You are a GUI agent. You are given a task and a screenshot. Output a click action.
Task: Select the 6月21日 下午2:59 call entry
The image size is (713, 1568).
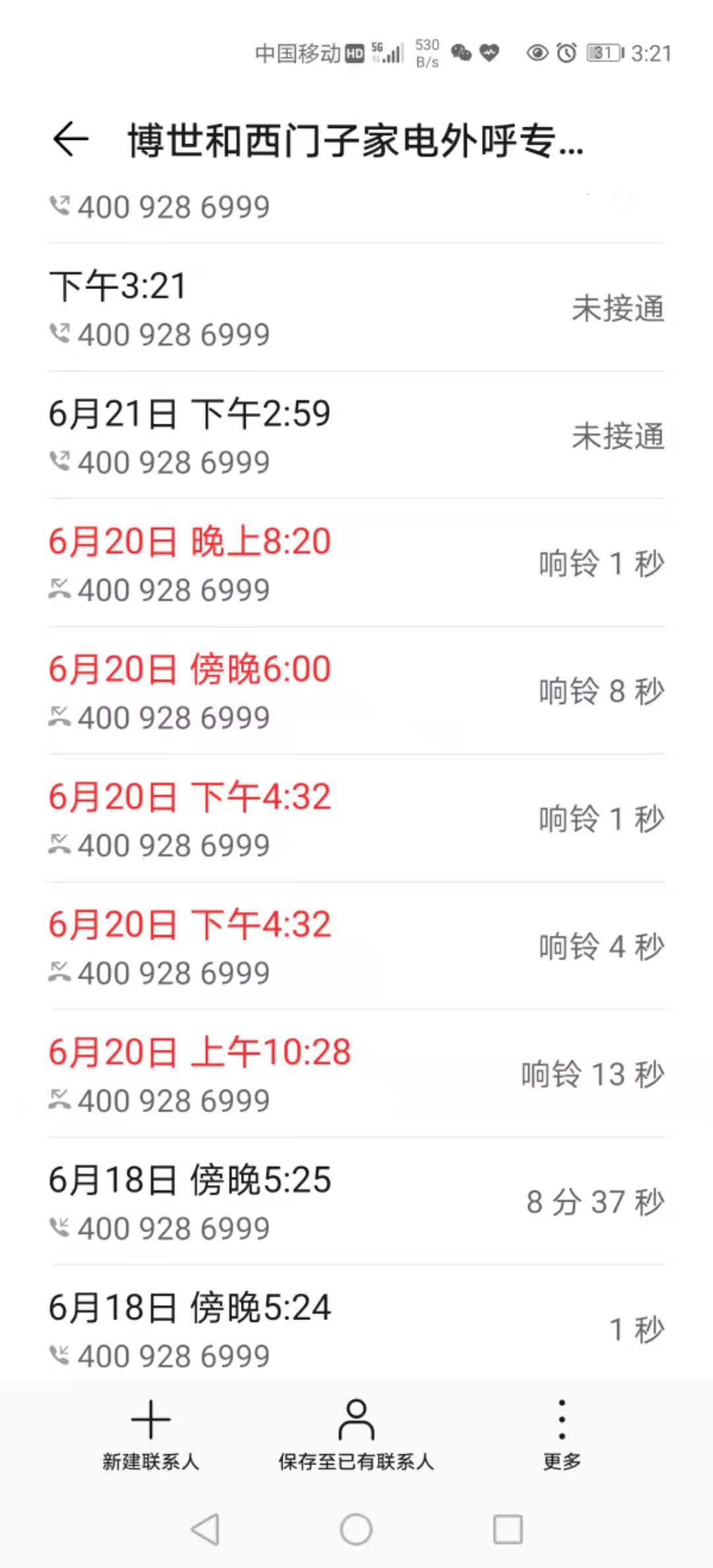(x=356, y=436)
